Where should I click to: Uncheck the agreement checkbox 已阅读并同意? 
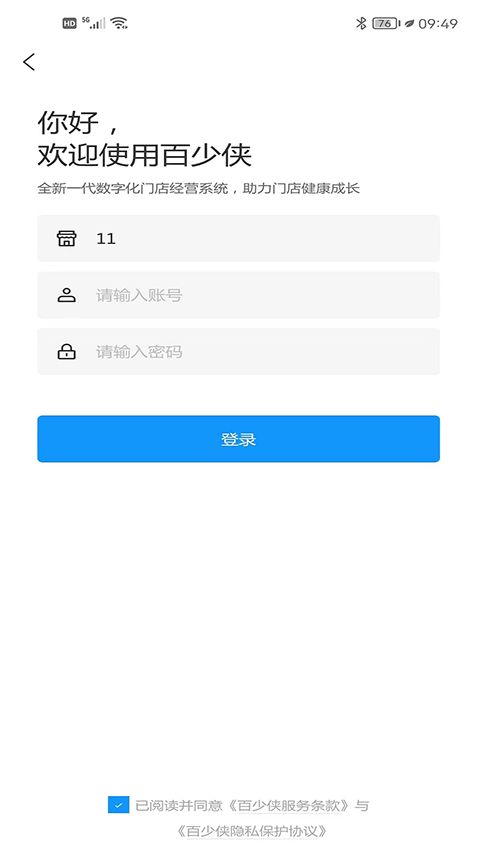pyautogui.click(x=118, y=805)
